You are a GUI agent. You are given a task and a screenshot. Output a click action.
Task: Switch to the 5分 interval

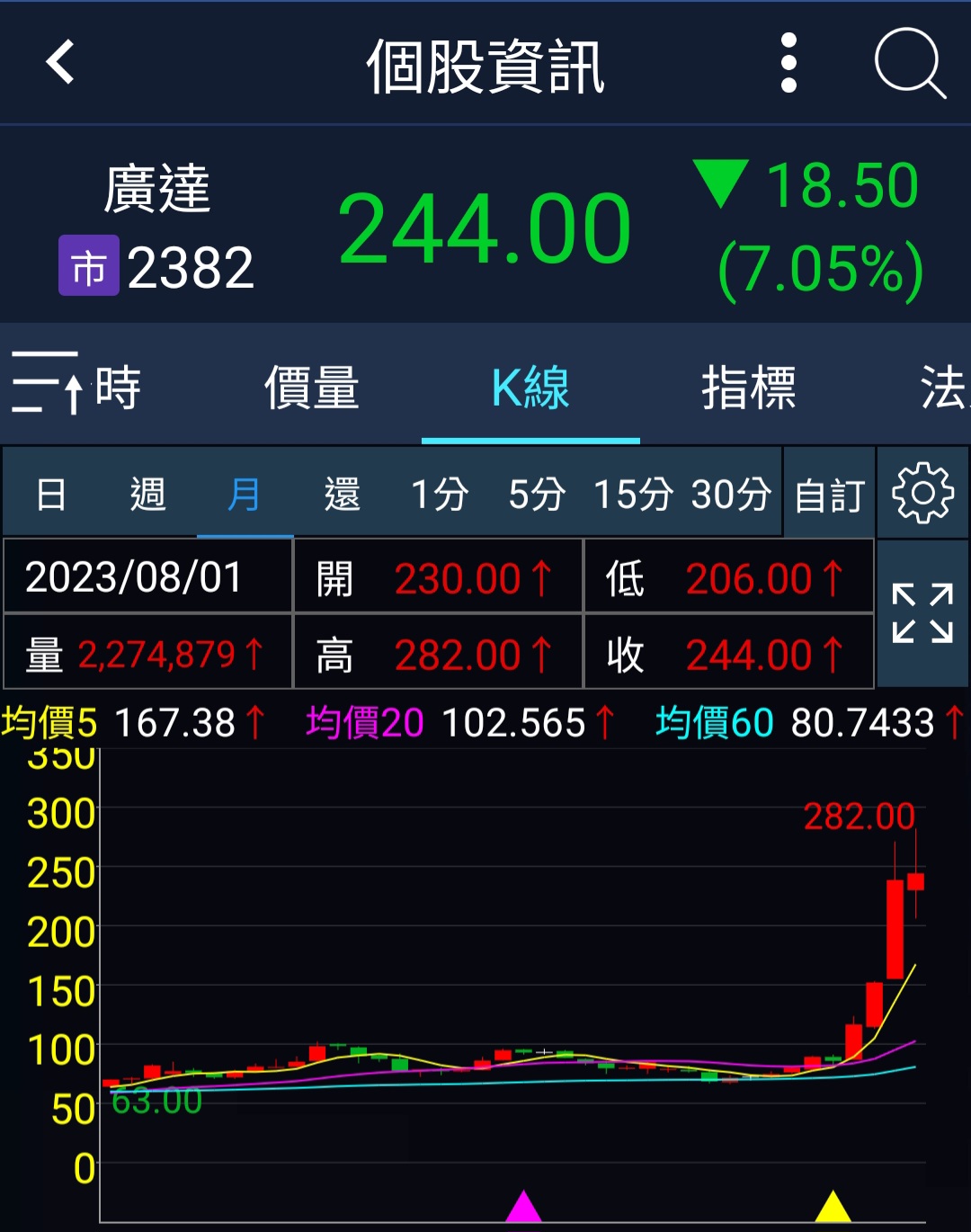[x=537, y=495]
